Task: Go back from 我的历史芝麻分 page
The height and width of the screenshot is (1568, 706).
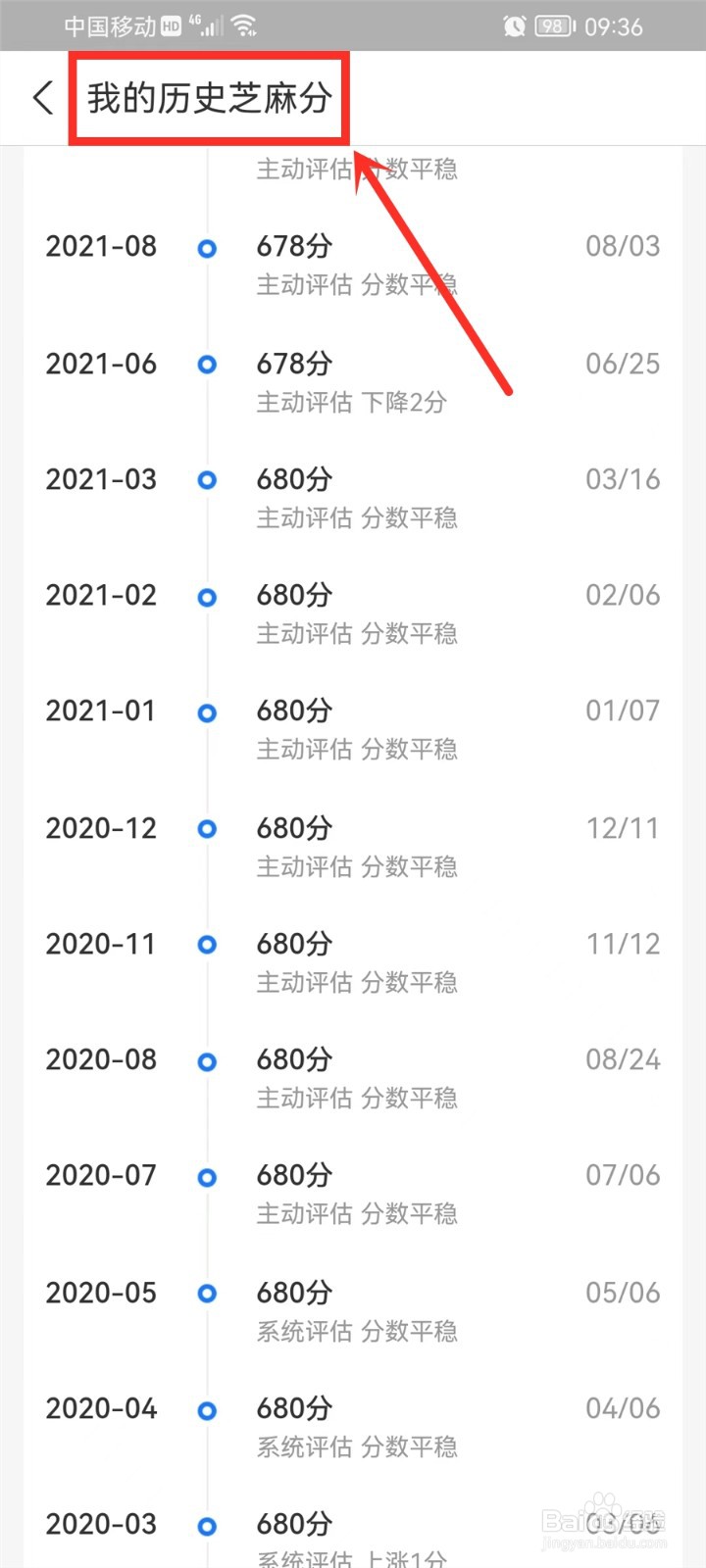Action: coord(42,98)
